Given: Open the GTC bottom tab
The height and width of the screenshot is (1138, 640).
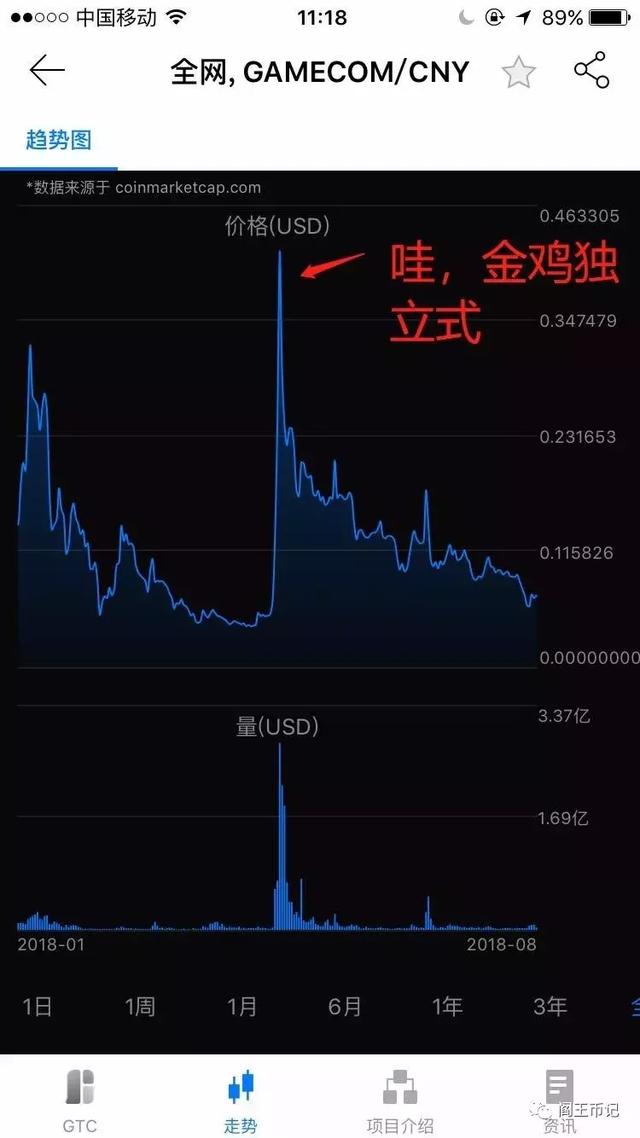Looking at the screenshot, I should click(x=80, y=1100).
